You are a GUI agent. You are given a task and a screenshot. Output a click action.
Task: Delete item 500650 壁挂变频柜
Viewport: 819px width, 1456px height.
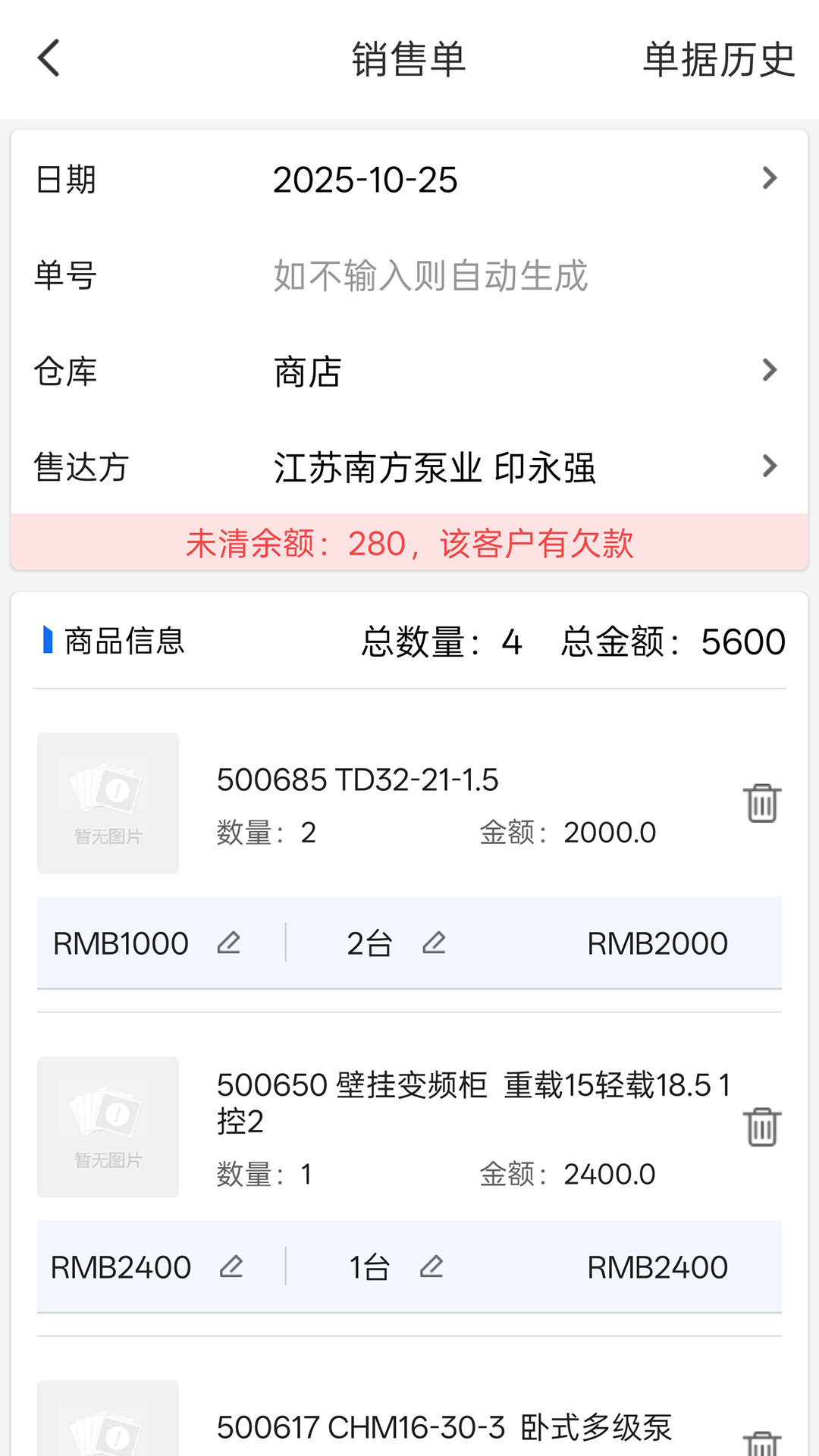pyautogui.click(x=761, y=1127)
